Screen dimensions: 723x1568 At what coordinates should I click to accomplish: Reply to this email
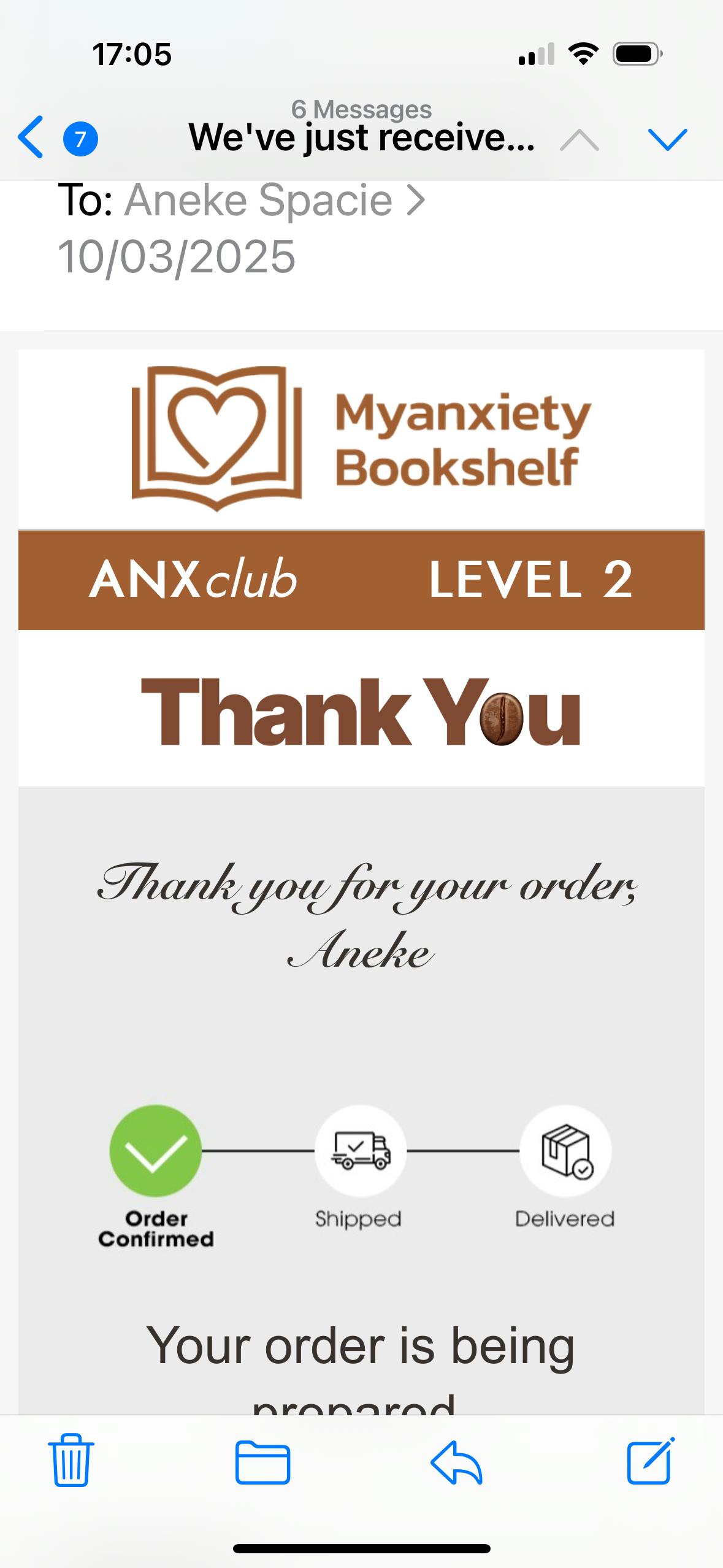[x=456, y=1462]
